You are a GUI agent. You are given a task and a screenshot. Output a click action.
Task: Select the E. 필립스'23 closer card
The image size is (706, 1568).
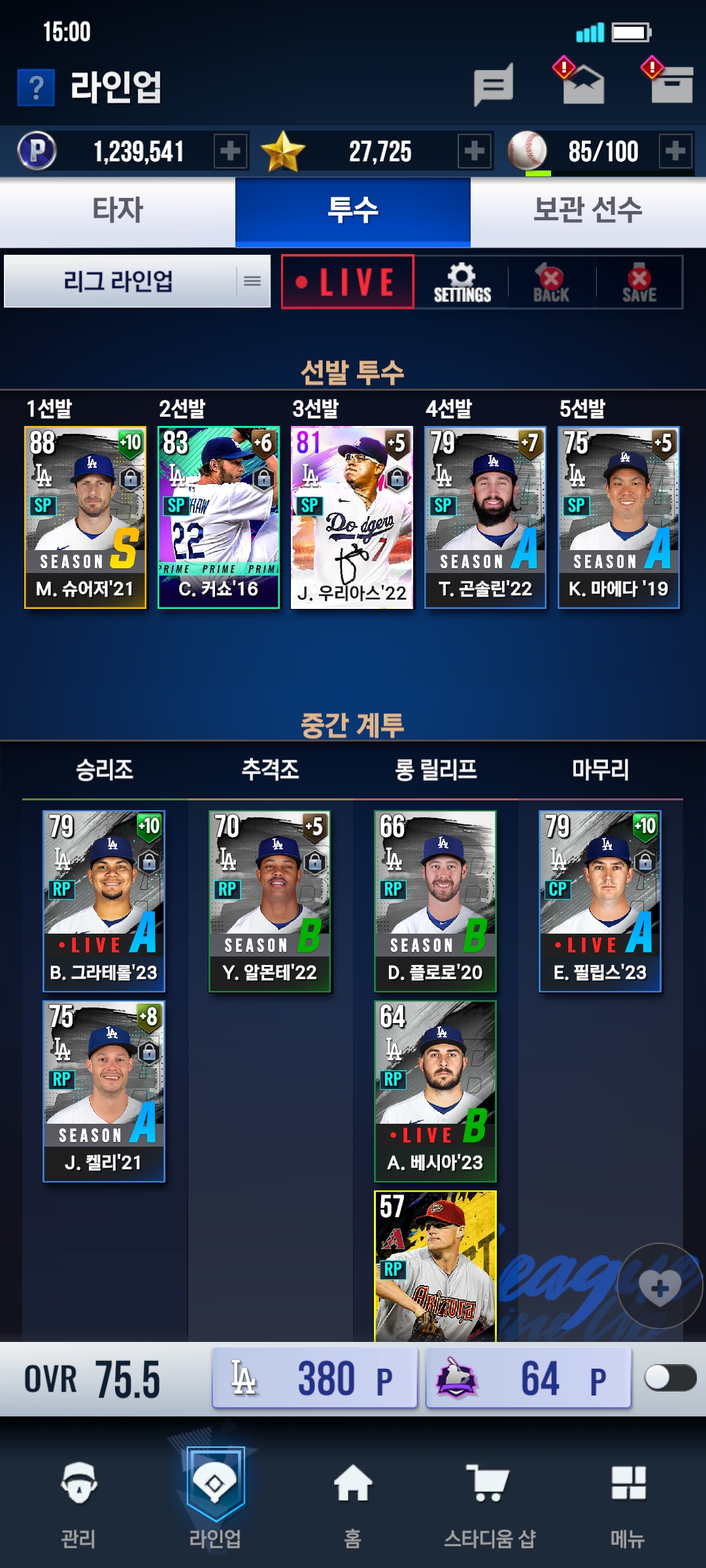pyautogui.click(x=600, y=901)
